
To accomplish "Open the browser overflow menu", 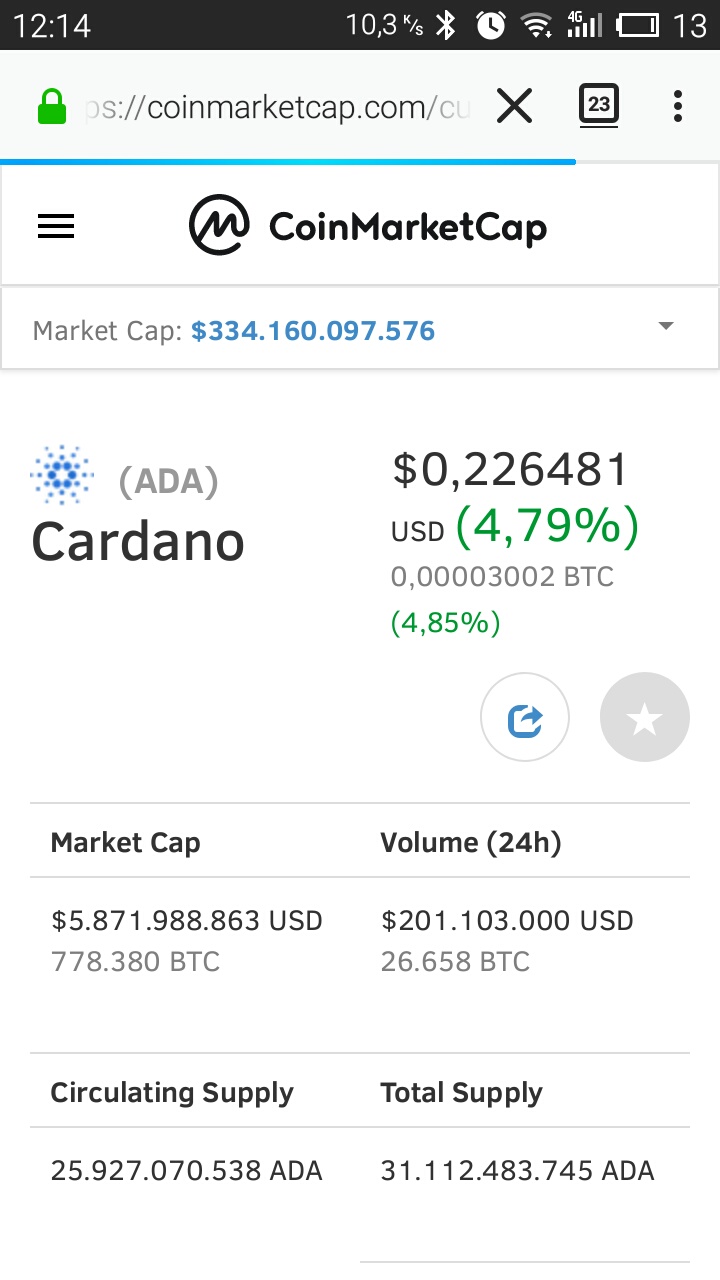I will click(x=678, y=105).
